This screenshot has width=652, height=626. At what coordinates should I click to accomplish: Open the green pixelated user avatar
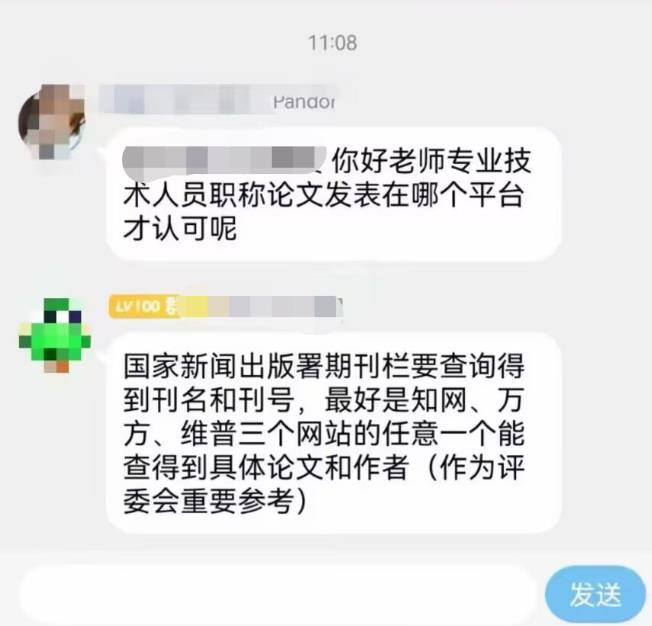(x=55, y=335)
